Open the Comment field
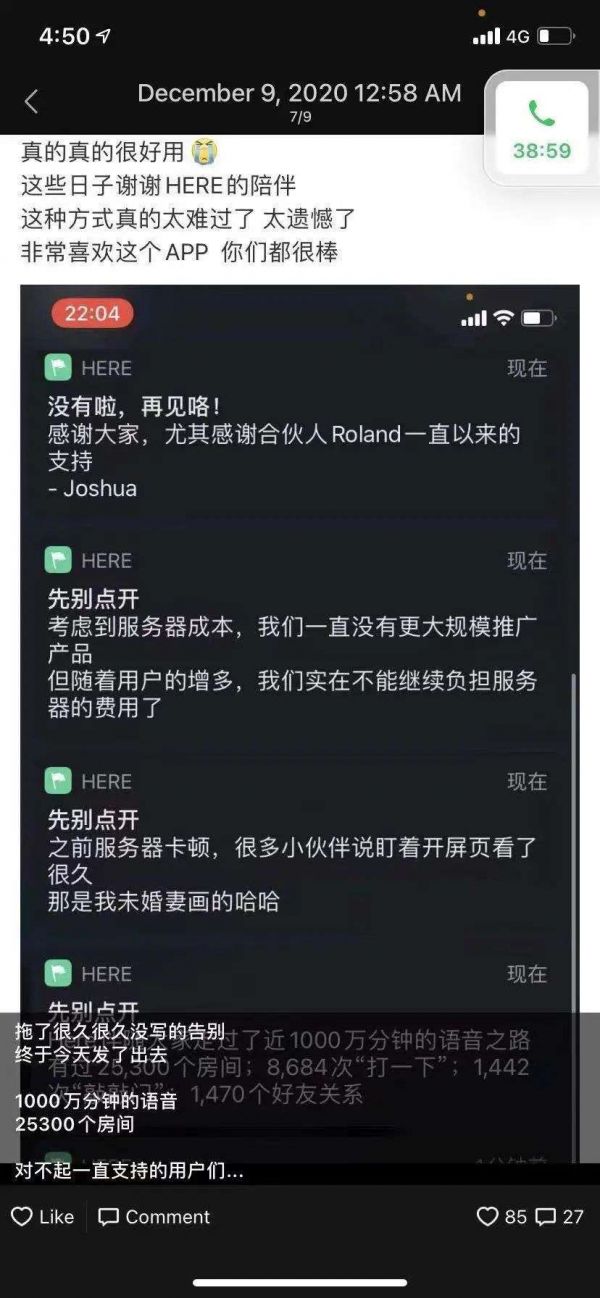600x1298 pixels. pos(154,1217)
